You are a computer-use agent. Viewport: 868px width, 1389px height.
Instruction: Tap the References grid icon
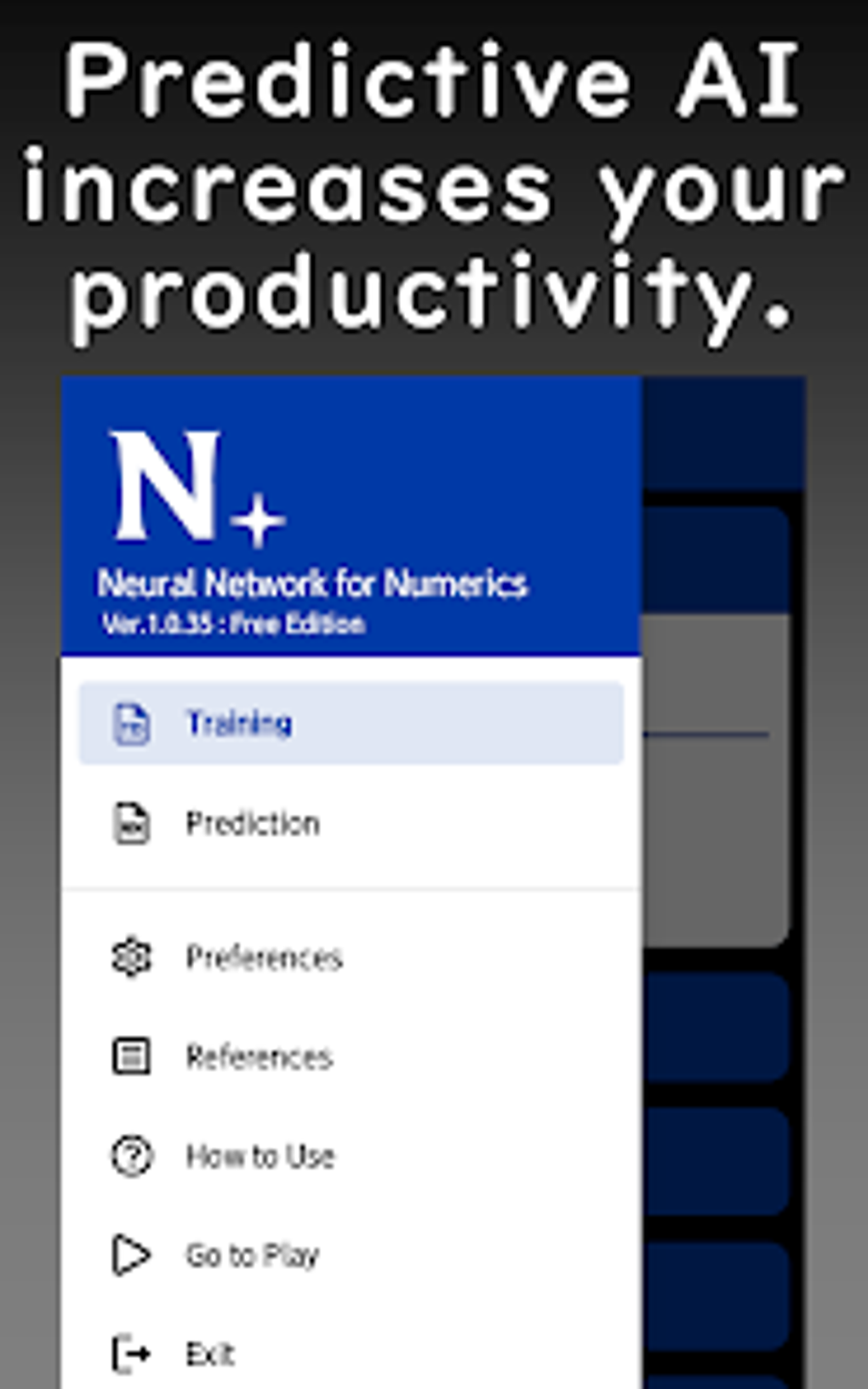tap(129, 1057)
